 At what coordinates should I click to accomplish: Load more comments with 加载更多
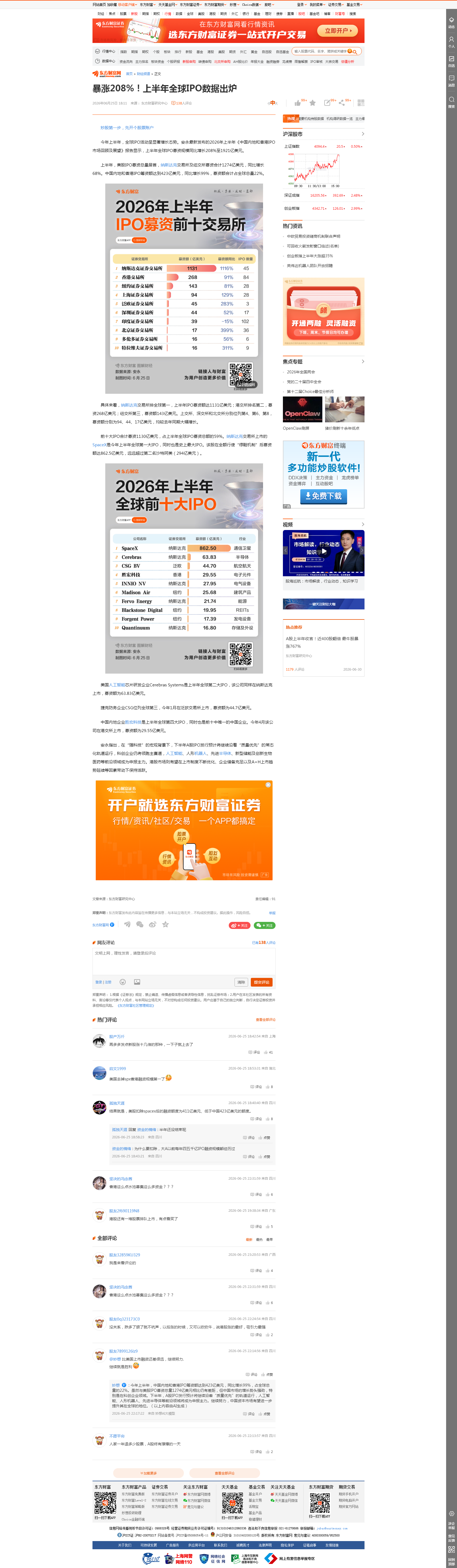[x=149, y=1473]
